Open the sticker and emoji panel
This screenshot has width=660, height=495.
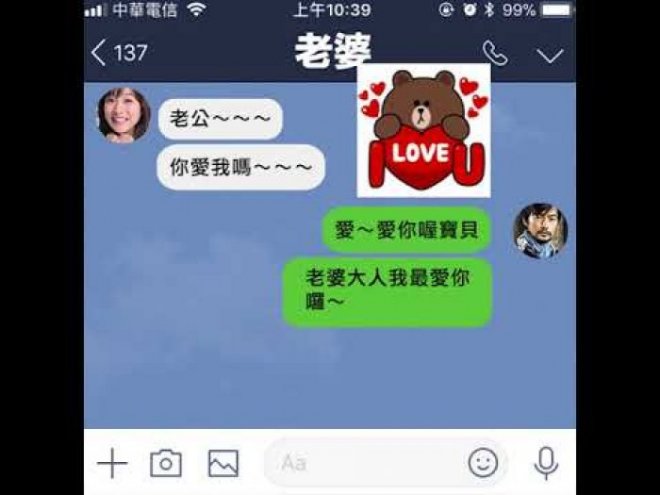(483, 462)
